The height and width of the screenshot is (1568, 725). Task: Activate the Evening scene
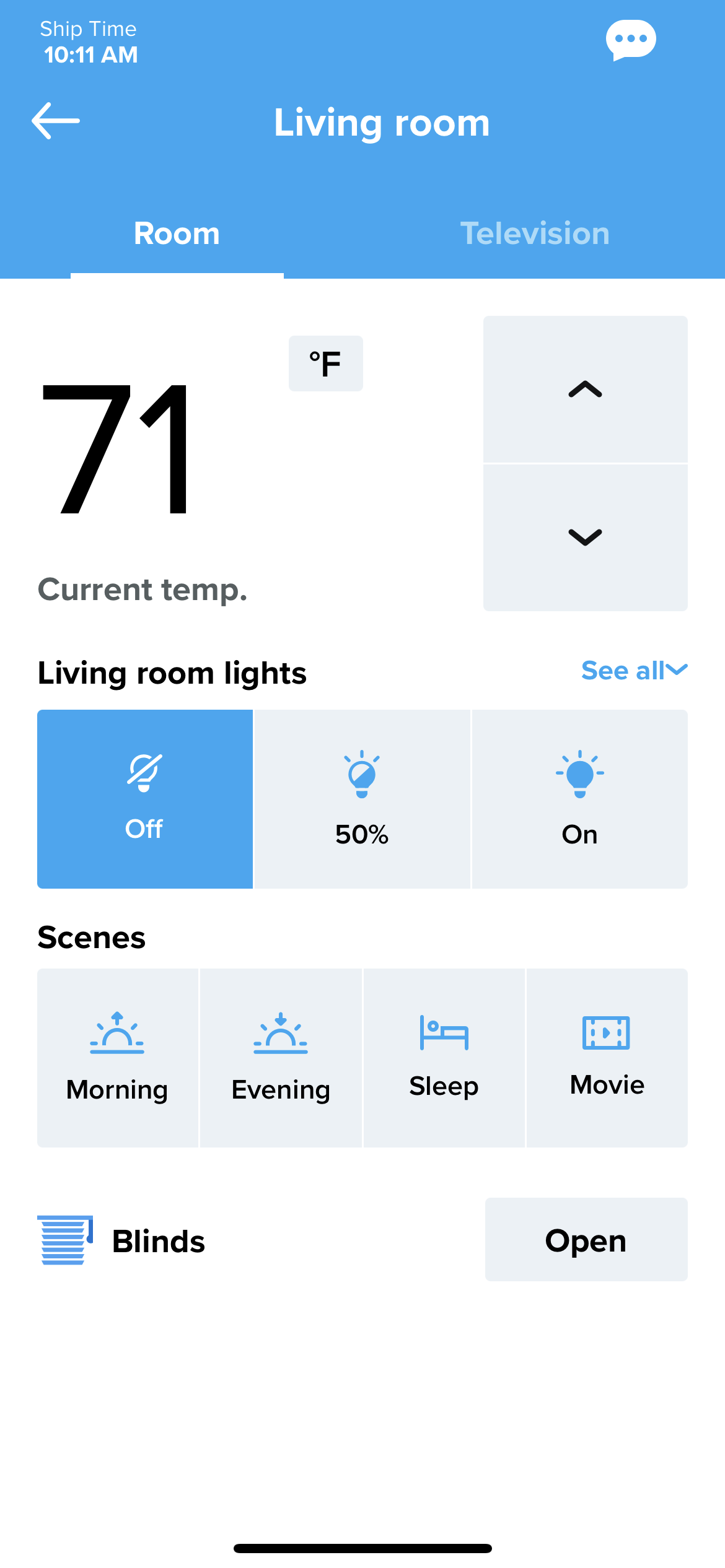[x=281, y=1058]
